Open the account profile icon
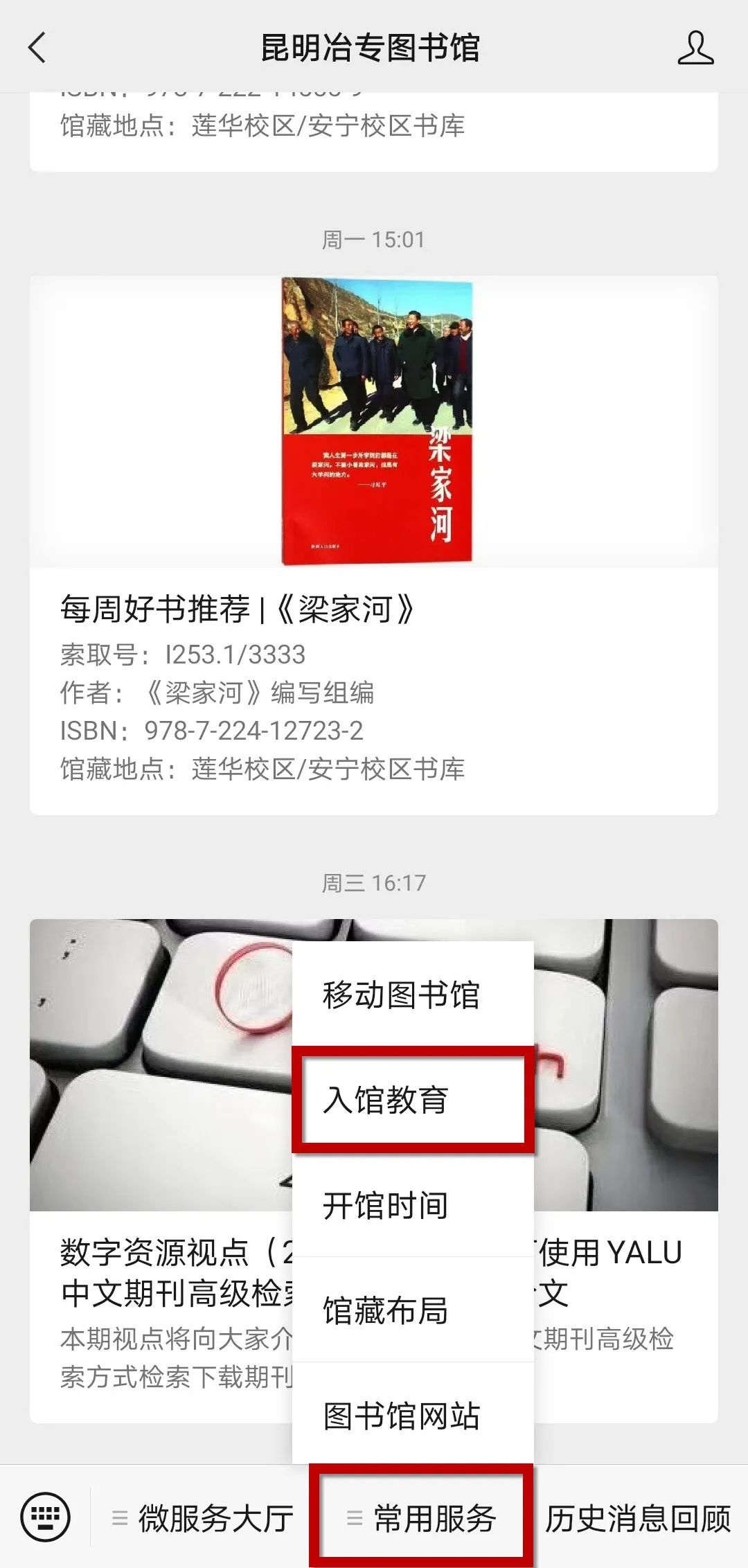The width and height of the screenshot is (748, 1568). coord(695,48)
